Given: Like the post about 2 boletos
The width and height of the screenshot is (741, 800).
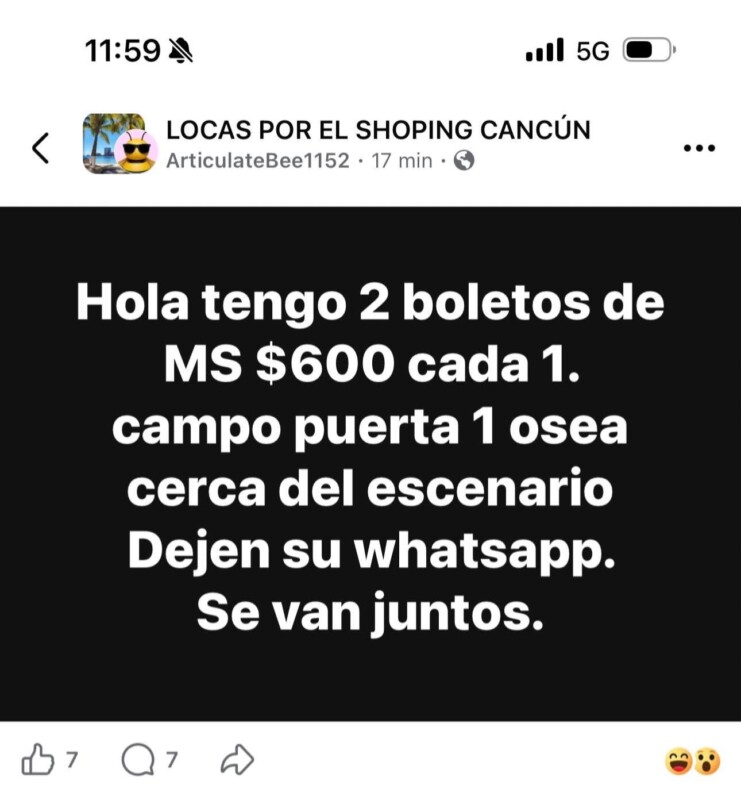Looking at the screenshot, I should 39,761.
